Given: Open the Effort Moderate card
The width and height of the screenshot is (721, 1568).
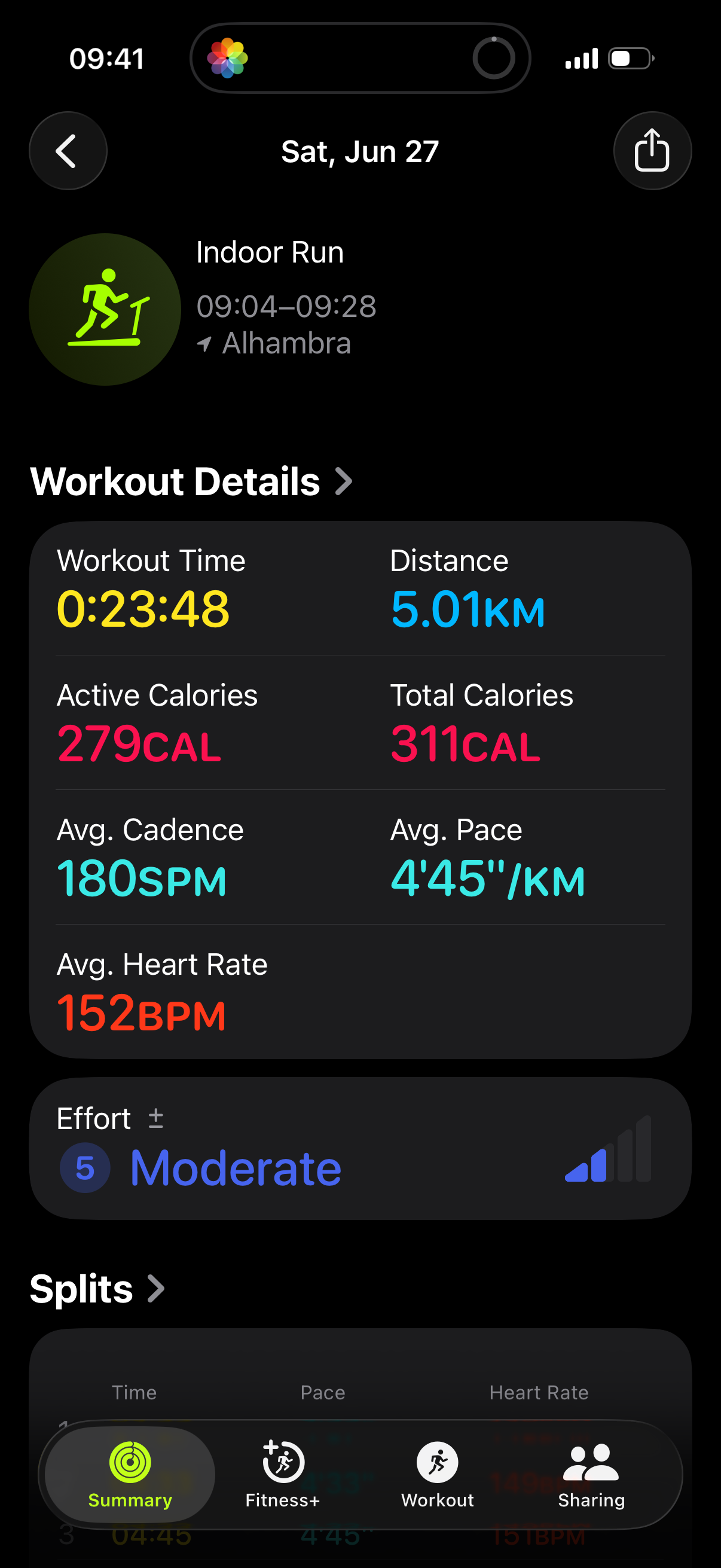Looking at the screenshot, I should 360,1148.
